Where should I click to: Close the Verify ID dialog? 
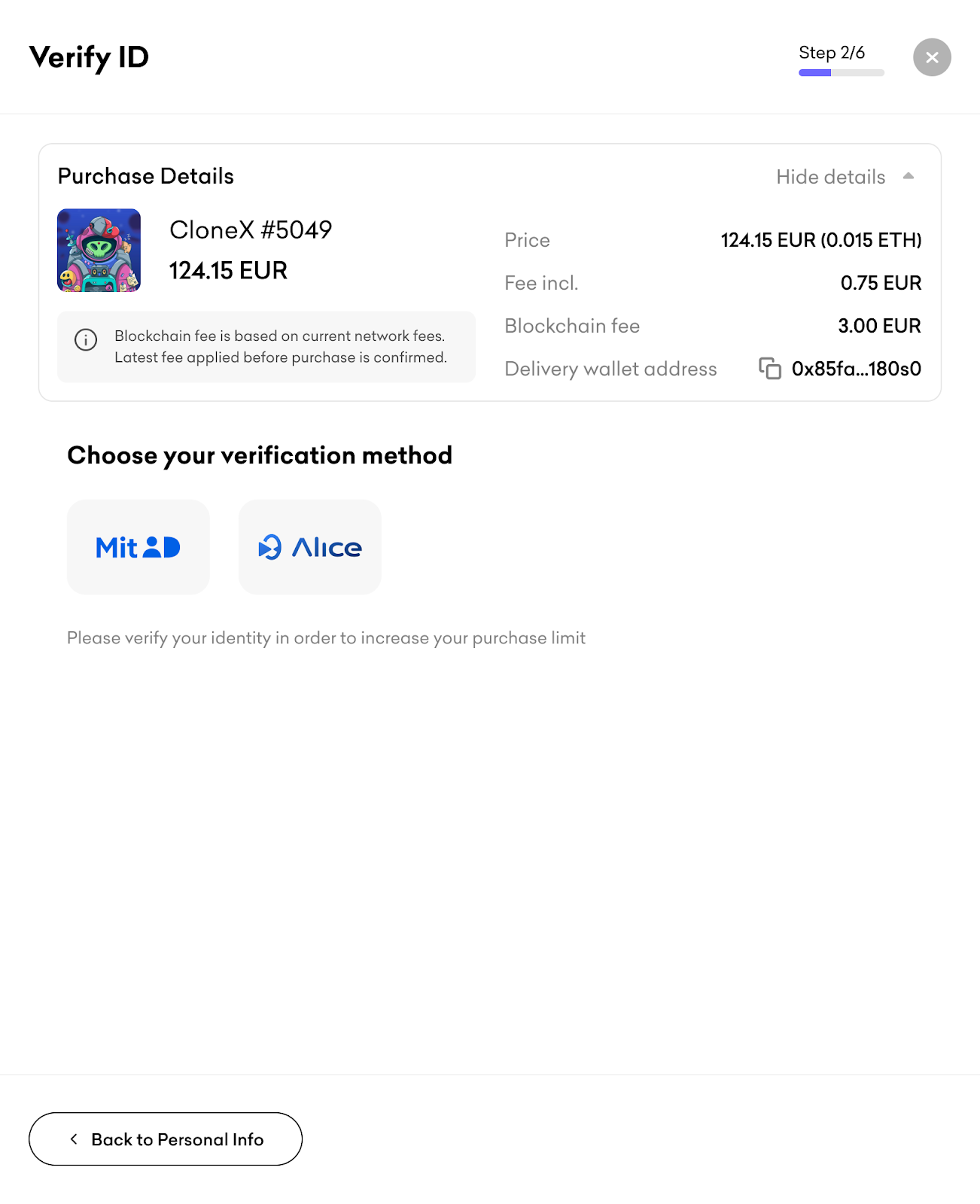tap(932, 57)
